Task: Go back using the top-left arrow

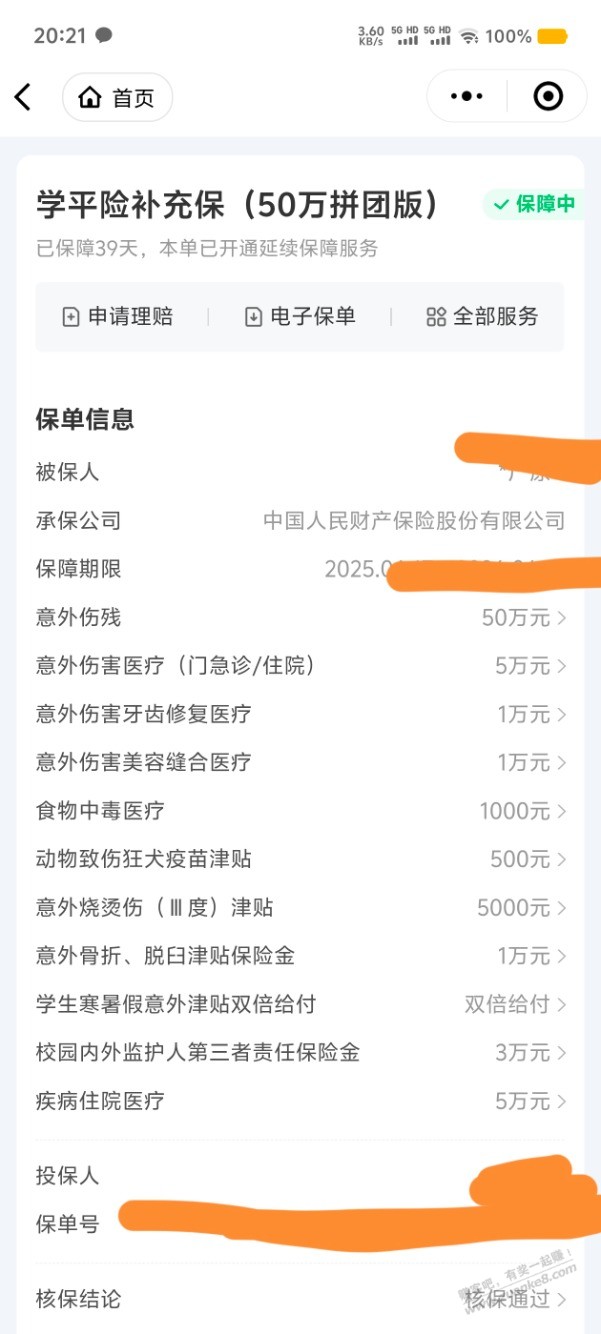Action: (x=24, y=97)
